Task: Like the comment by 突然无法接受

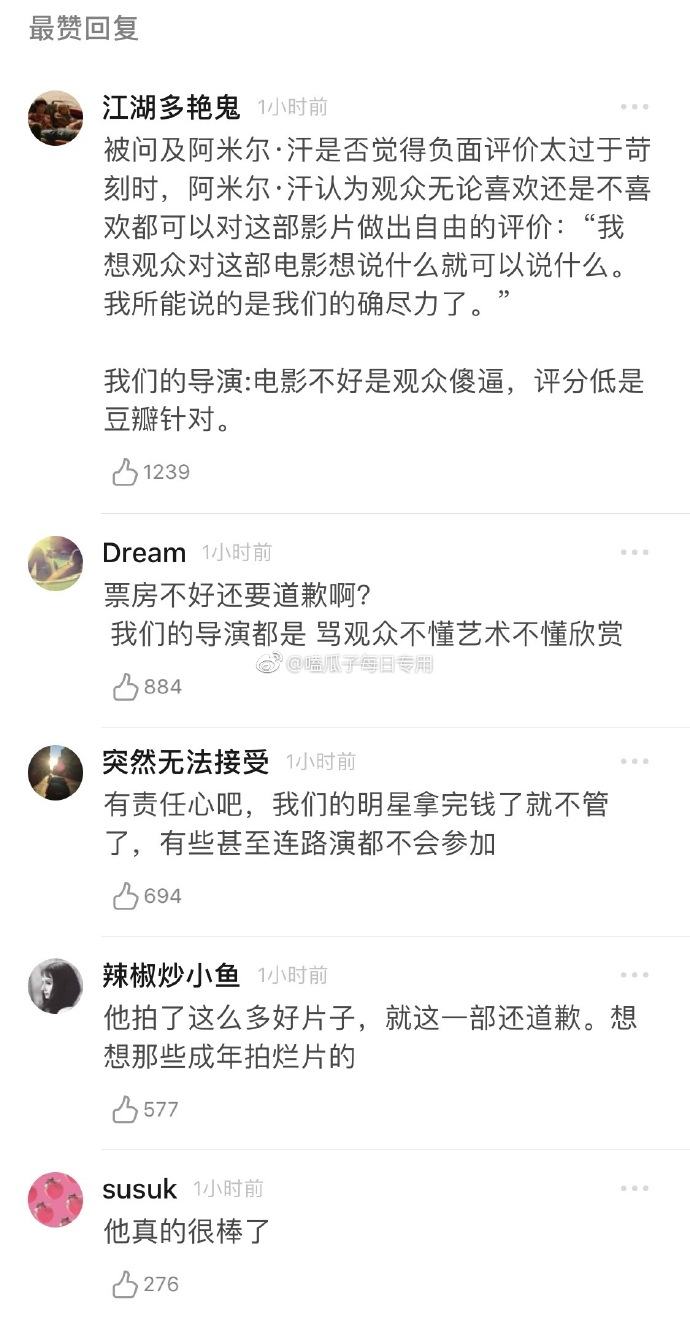Action: tap(125, 896)
